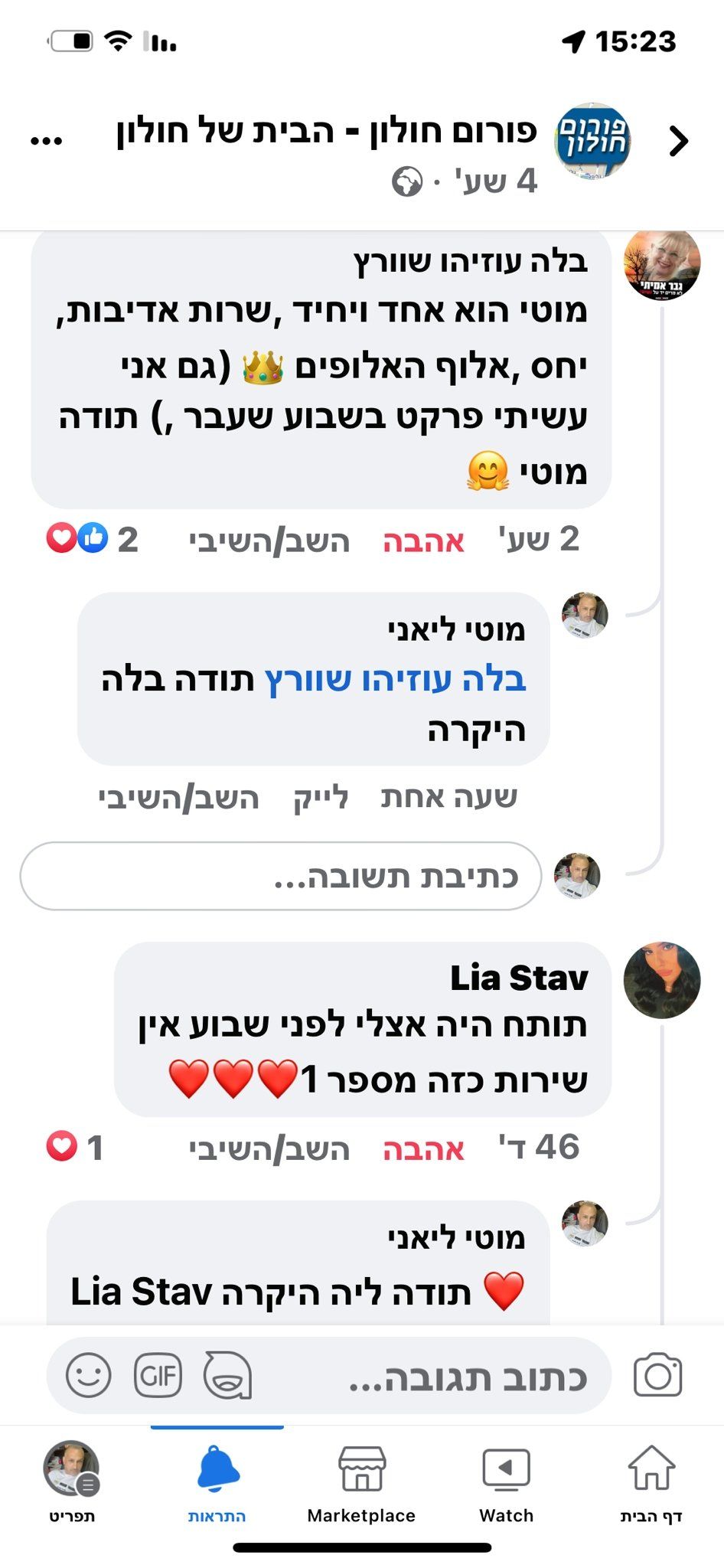This screenshot has height=1568, width=724.
Task: Switch to the Marketplace tab
Action: tap(361, 1481)
